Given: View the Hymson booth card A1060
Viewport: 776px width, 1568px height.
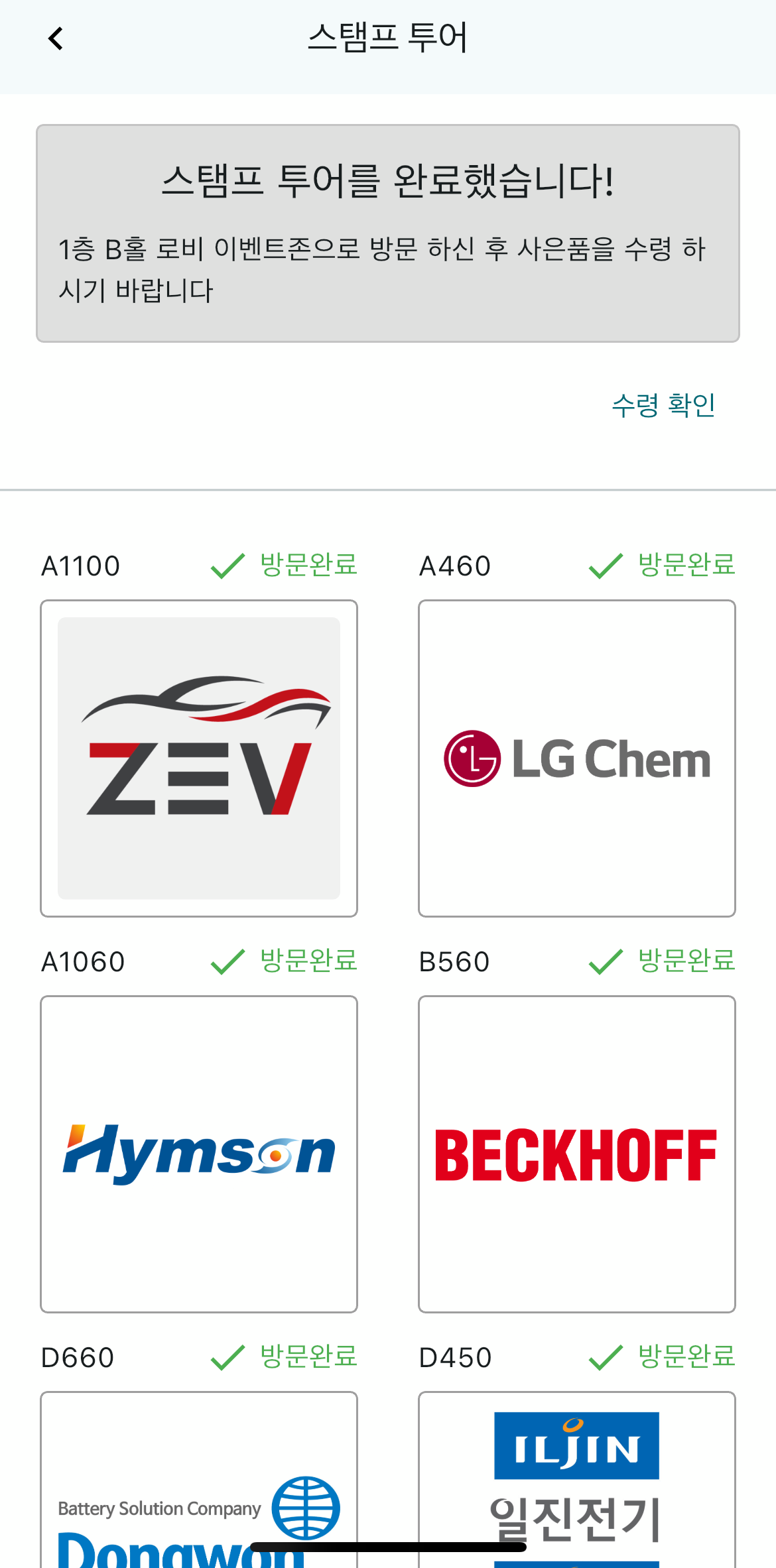Looking at the screenshot, I should point(199,1154).
